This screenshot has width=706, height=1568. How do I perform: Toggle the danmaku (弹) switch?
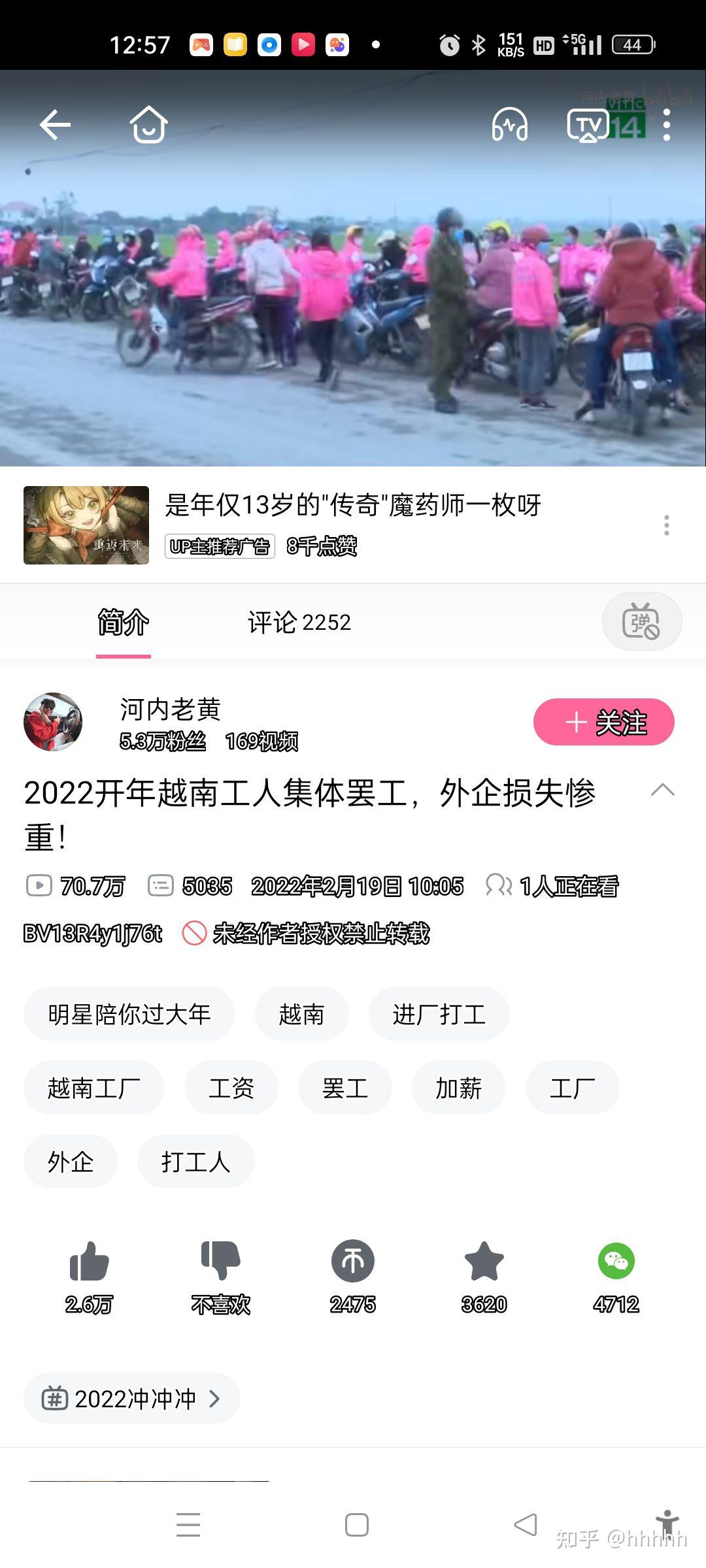pos(641,621)
